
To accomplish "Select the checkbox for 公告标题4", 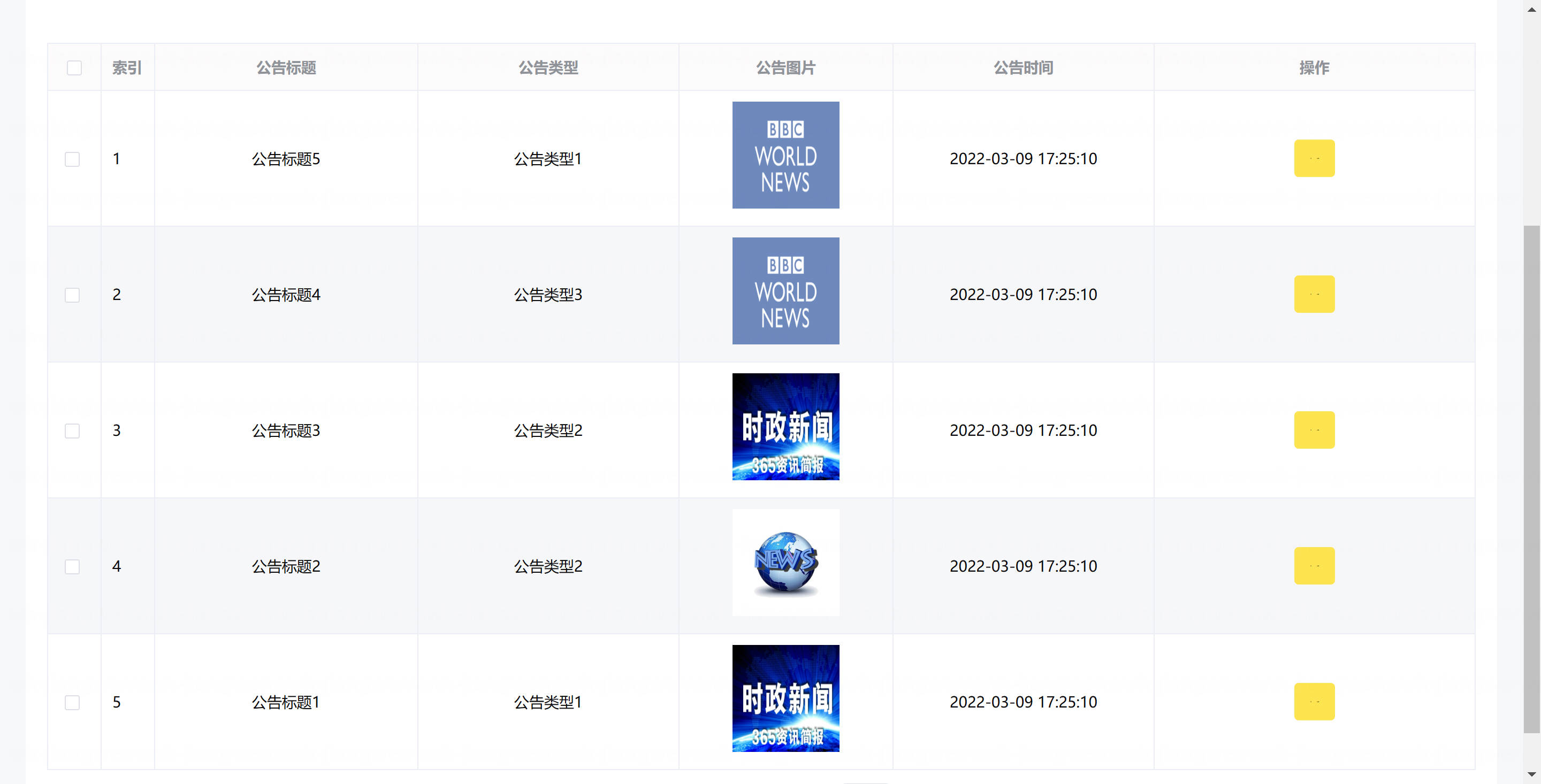I will click(72, 295).
